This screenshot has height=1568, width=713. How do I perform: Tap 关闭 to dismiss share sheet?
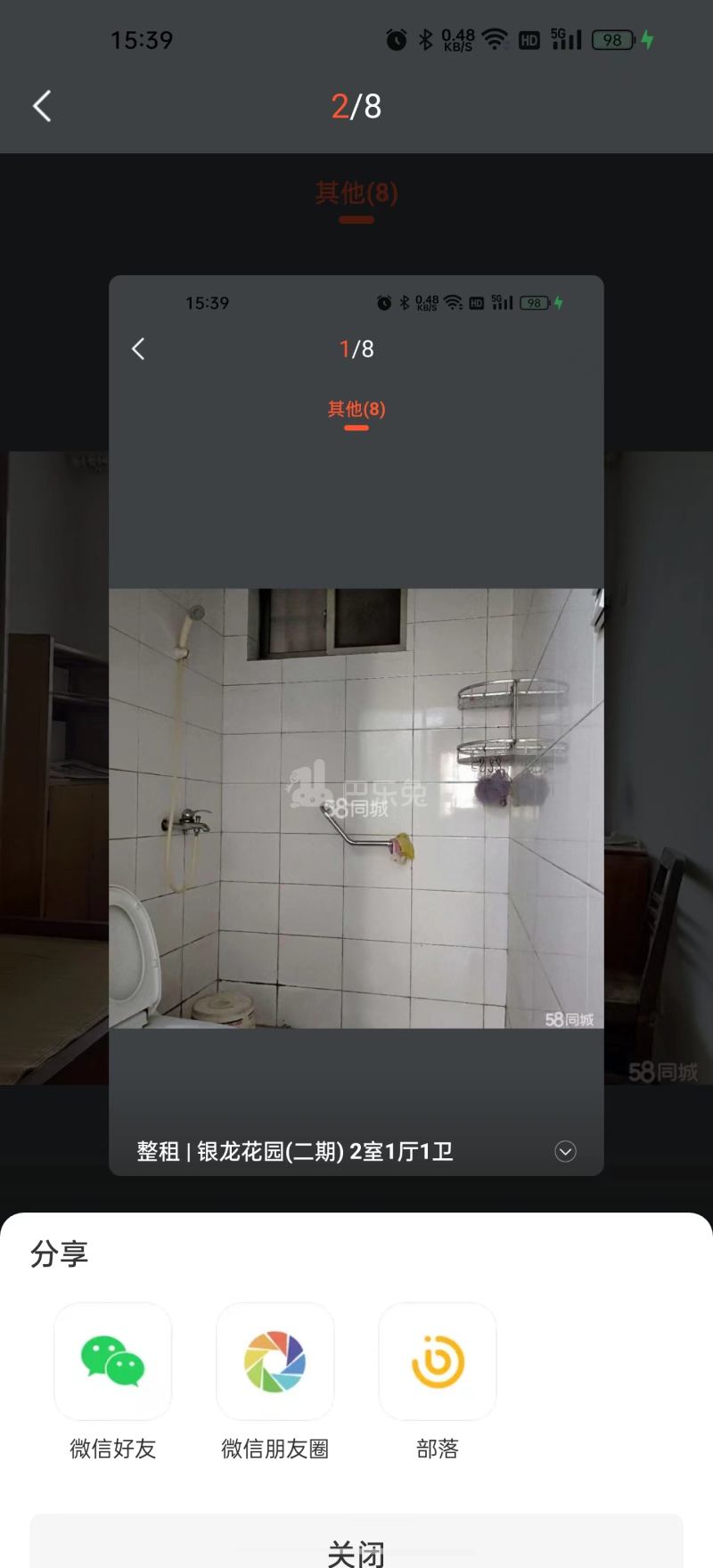[356, 1548]
